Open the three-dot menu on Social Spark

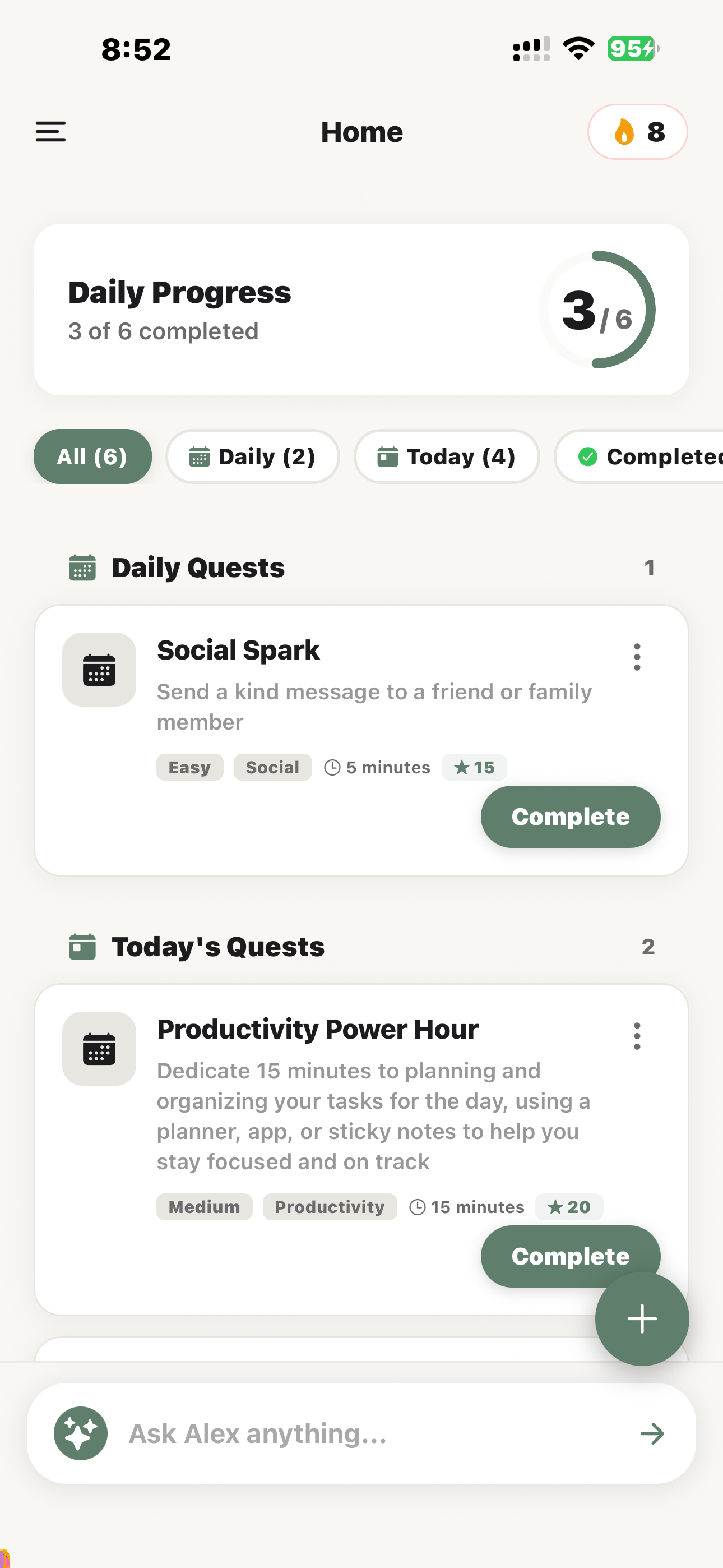click(637, 656)
